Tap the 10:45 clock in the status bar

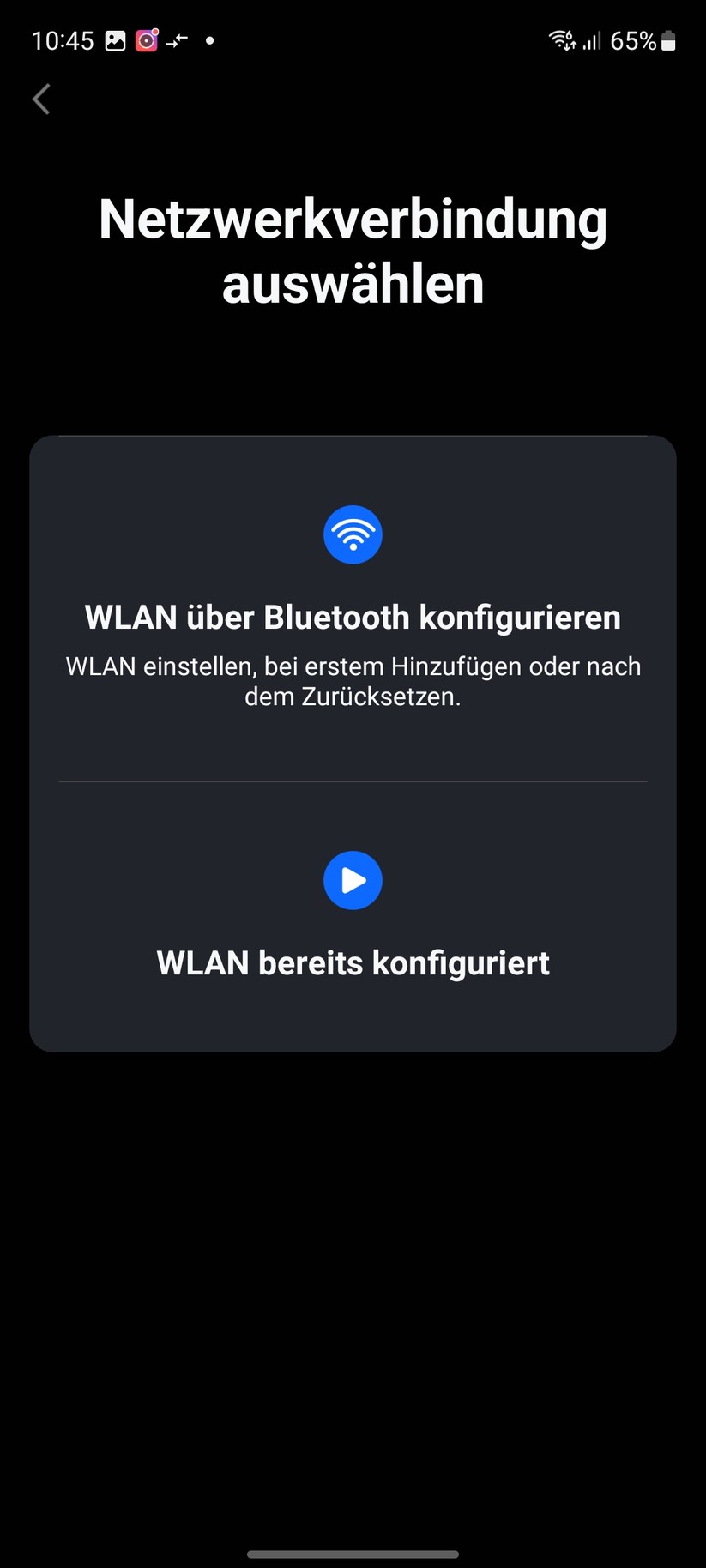click(61, 39)
